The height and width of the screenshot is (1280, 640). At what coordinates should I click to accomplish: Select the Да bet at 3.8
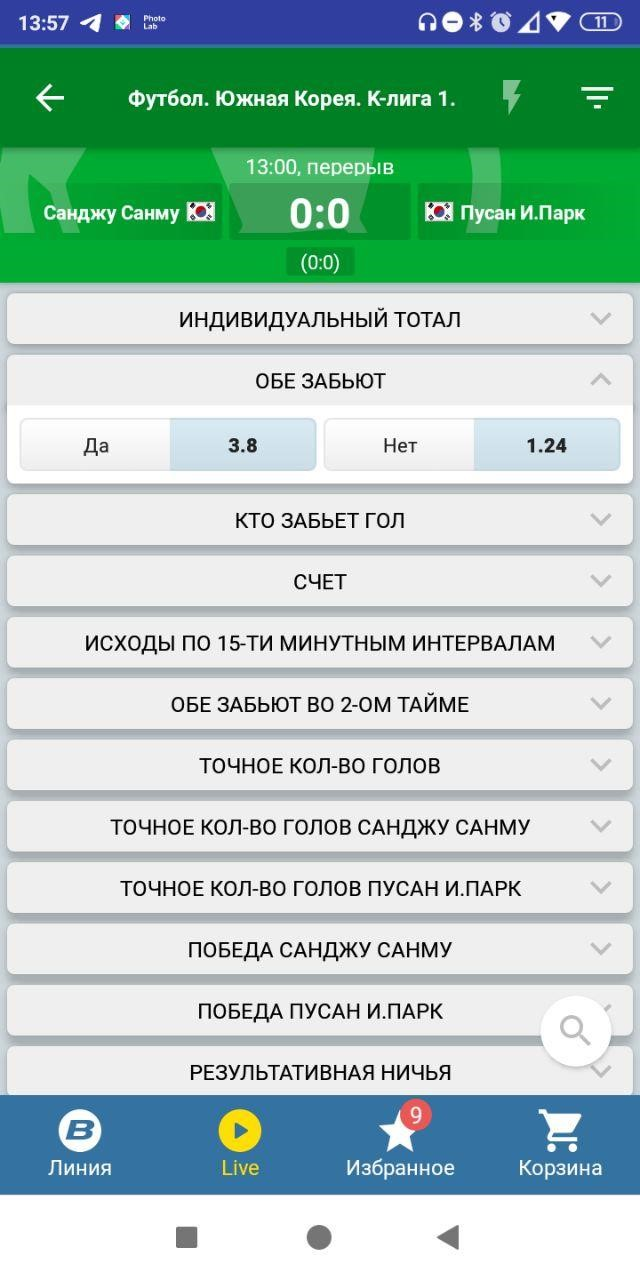click(x=168, y=445)
